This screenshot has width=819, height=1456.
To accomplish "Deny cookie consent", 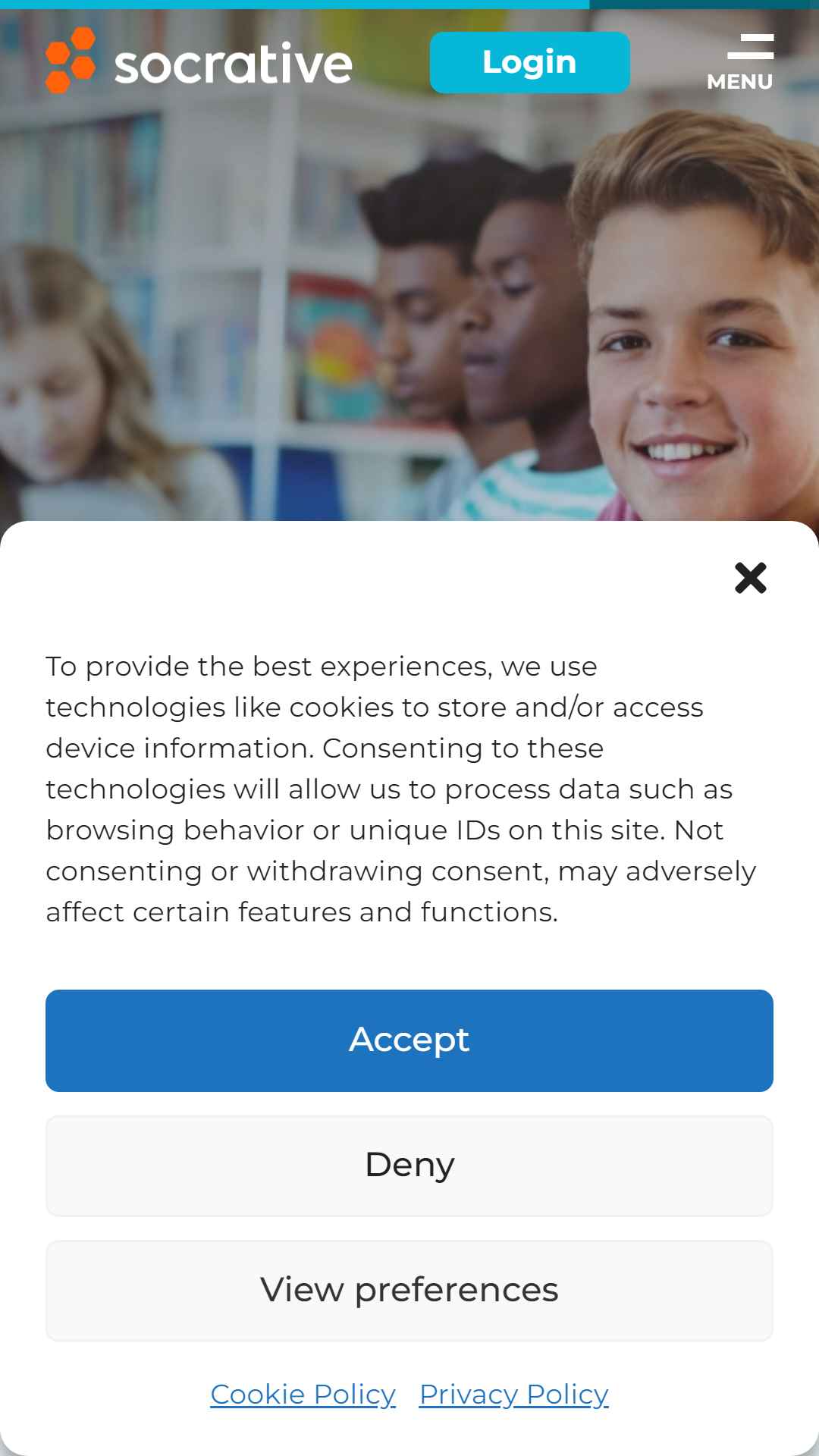I will click(409, 1166).
